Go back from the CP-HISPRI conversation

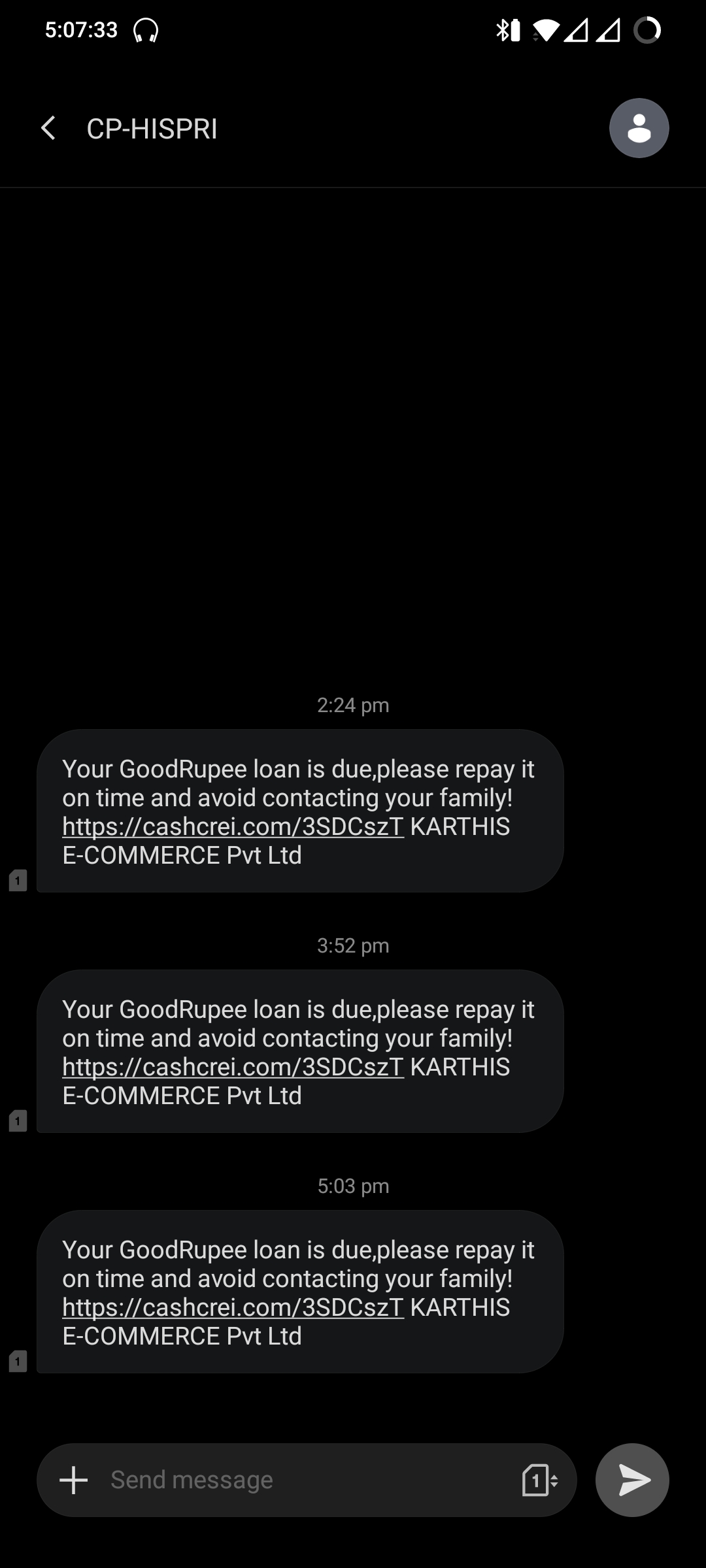coord(48,128)
